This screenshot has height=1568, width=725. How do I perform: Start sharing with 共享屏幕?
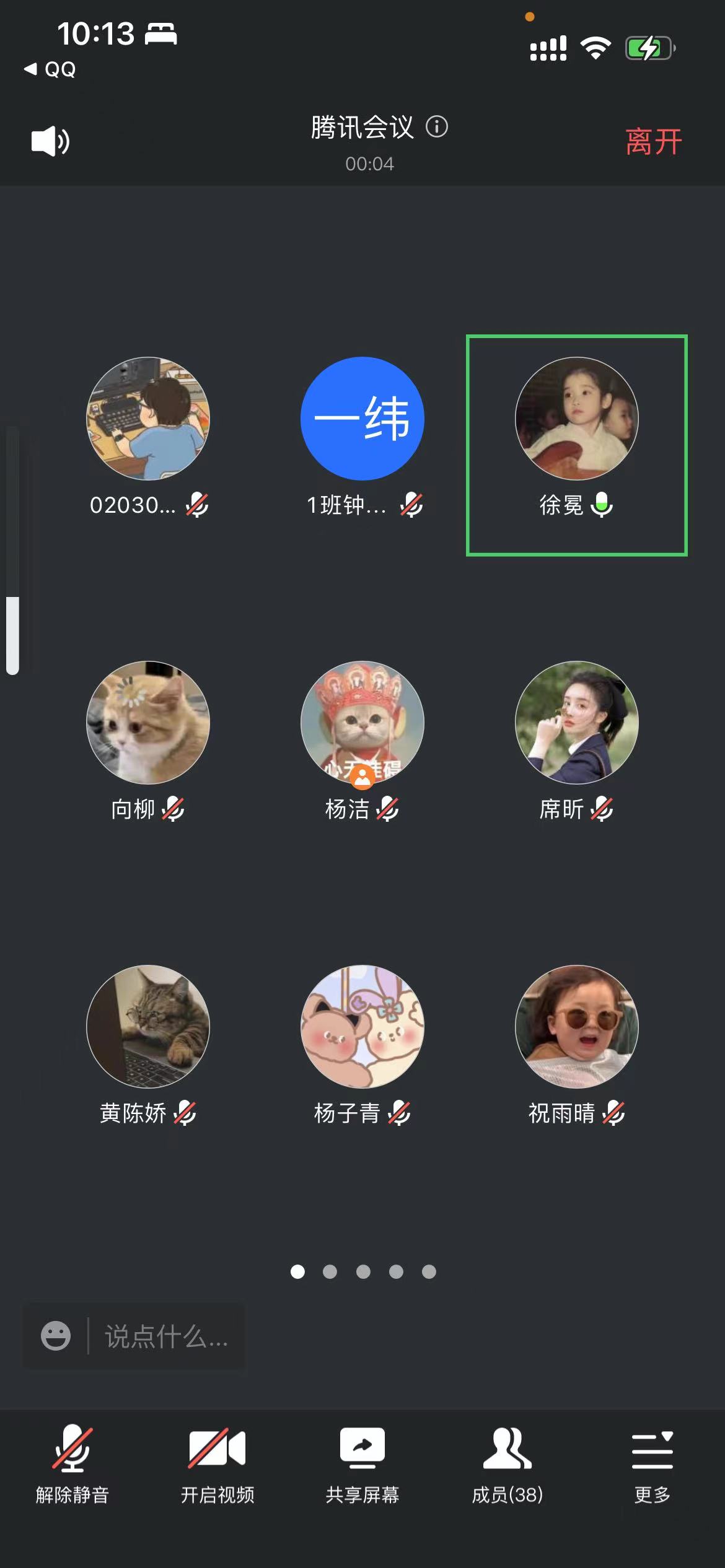[362, 1464]
